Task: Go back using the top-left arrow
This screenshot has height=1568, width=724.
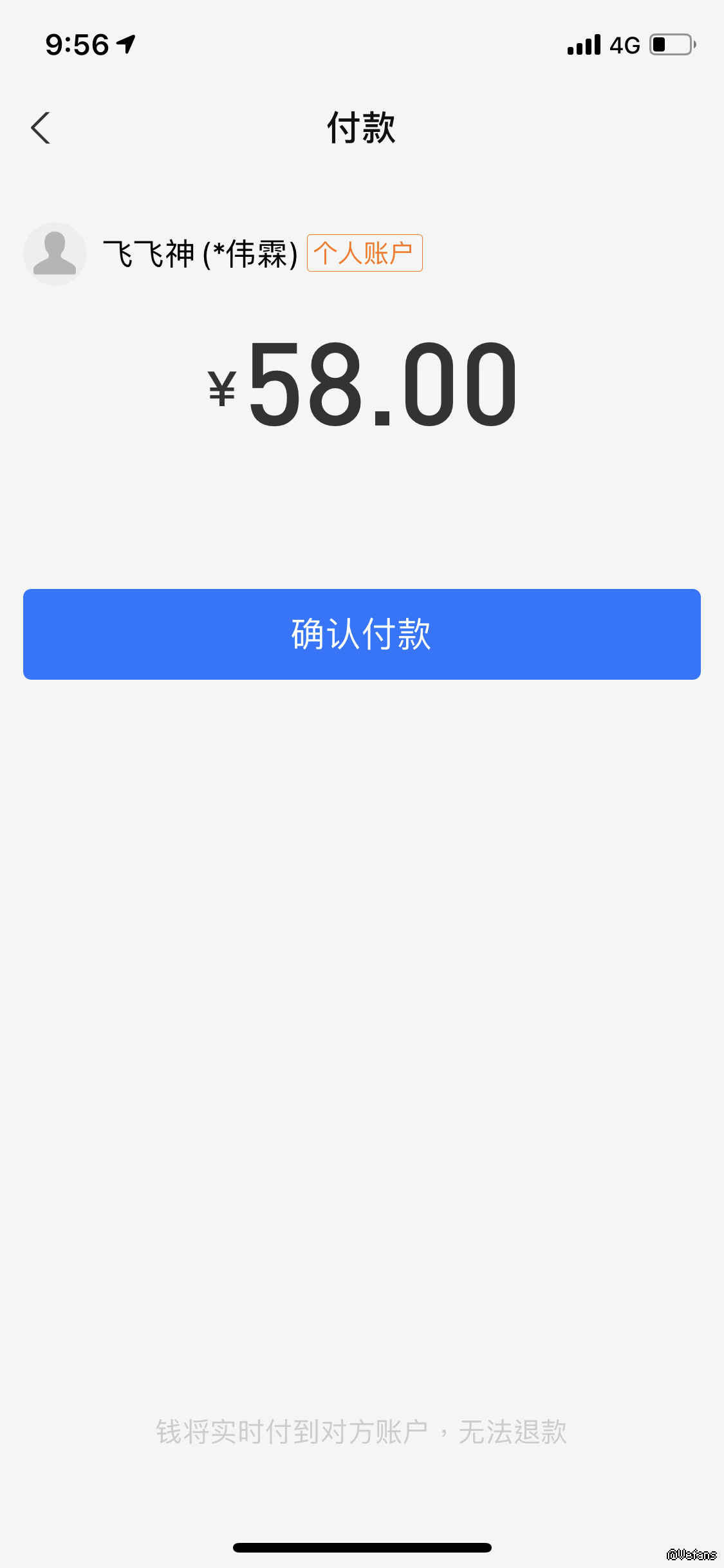Action: point(41,127)
